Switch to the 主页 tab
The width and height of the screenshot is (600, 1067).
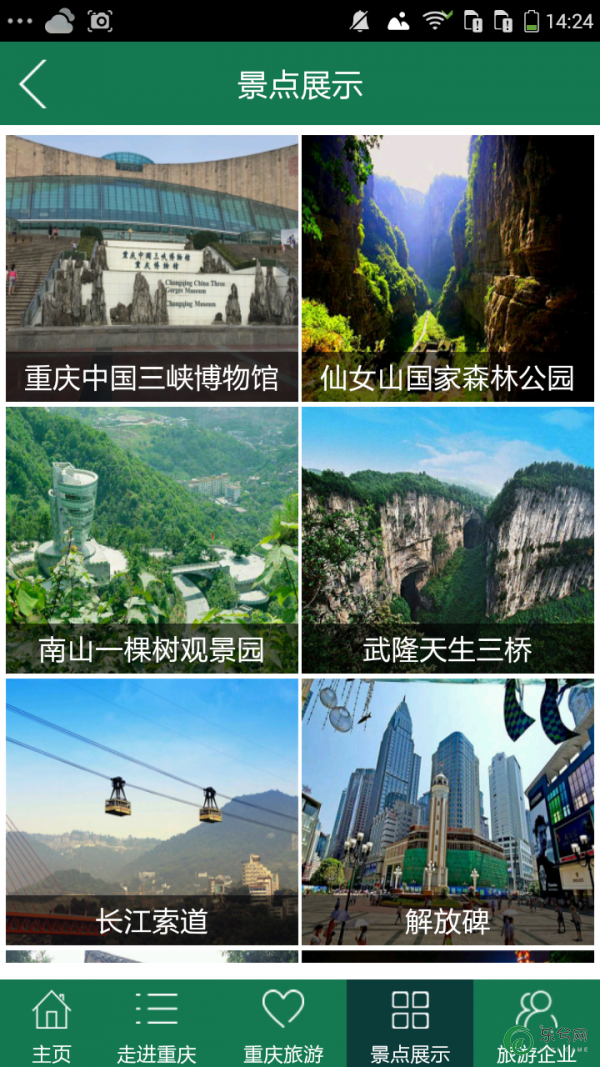click(52, 1023)
